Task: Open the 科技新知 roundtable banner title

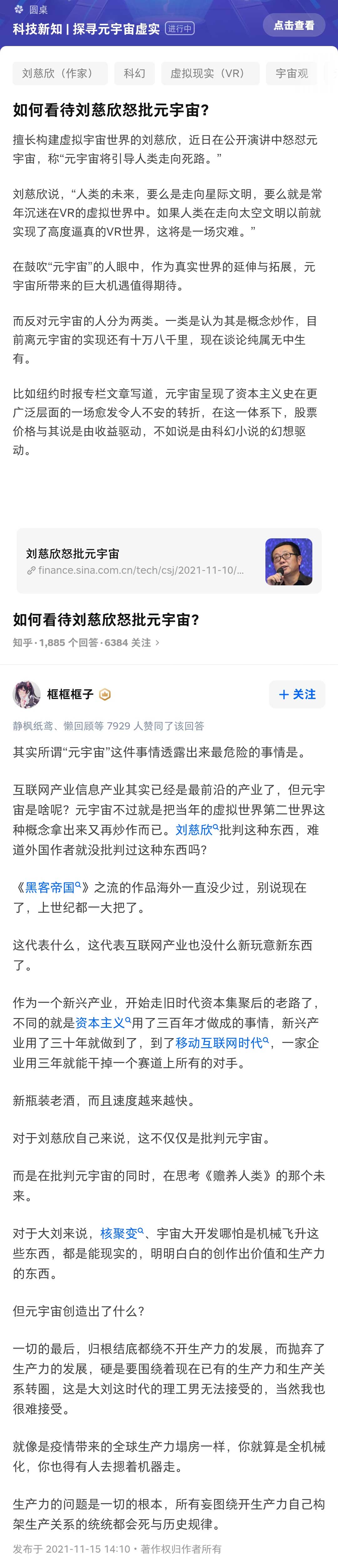Action: pos(86,29)
